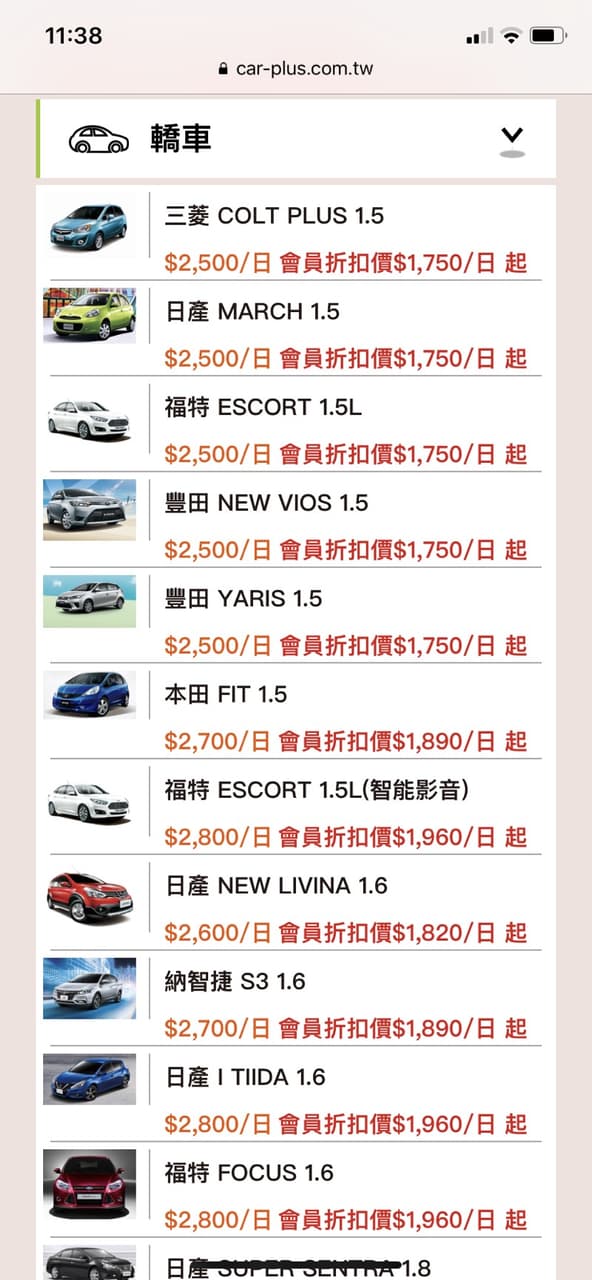Image resolution: width=592 pixels, height=1280 pixels.
Task: Collapse the 轎車 category section
Action: tap(512, 138)
